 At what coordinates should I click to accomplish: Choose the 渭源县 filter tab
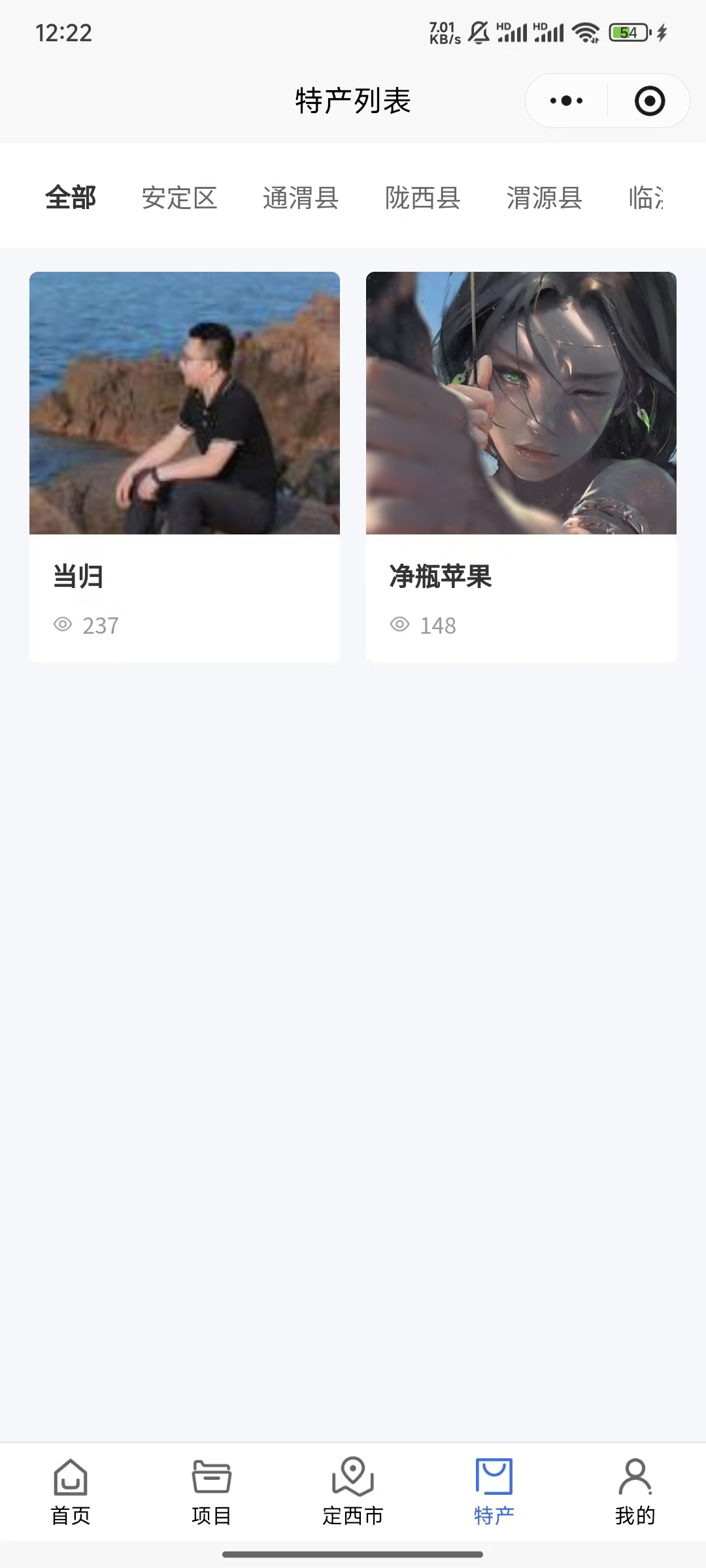pyautogui.click(x=544, y=197)
